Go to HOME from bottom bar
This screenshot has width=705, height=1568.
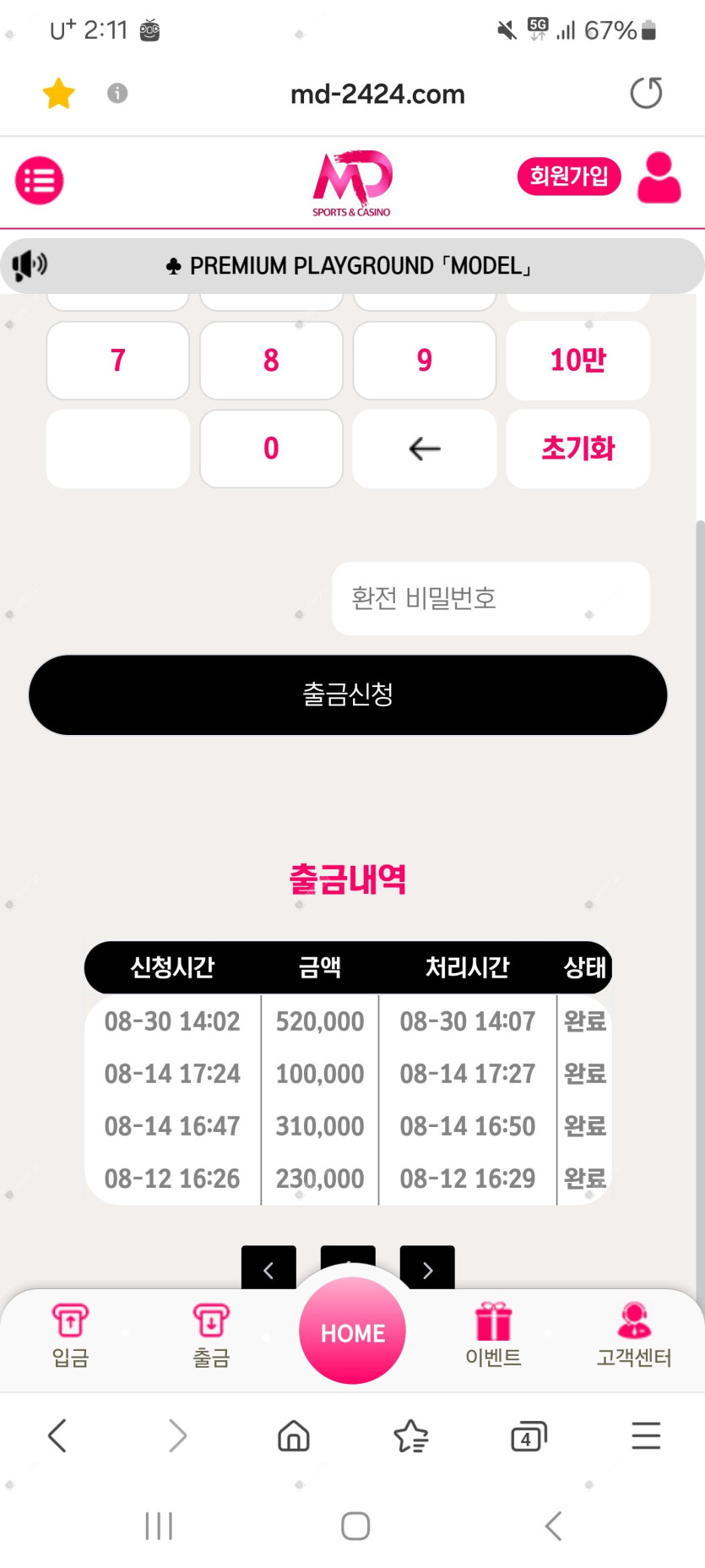coord(352,1332)
